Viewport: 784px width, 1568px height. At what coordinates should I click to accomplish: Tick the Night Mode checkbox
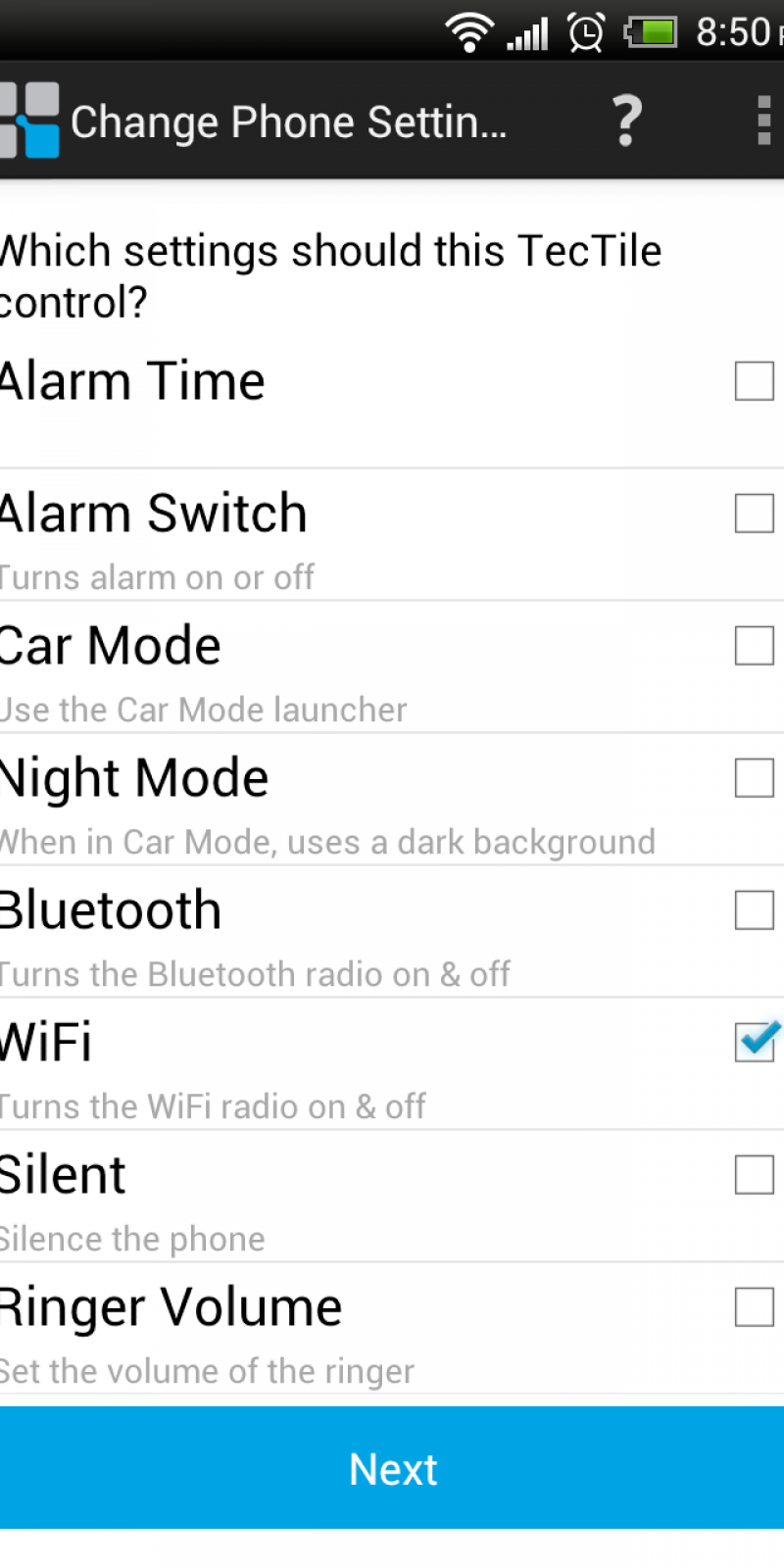(754, 778)
